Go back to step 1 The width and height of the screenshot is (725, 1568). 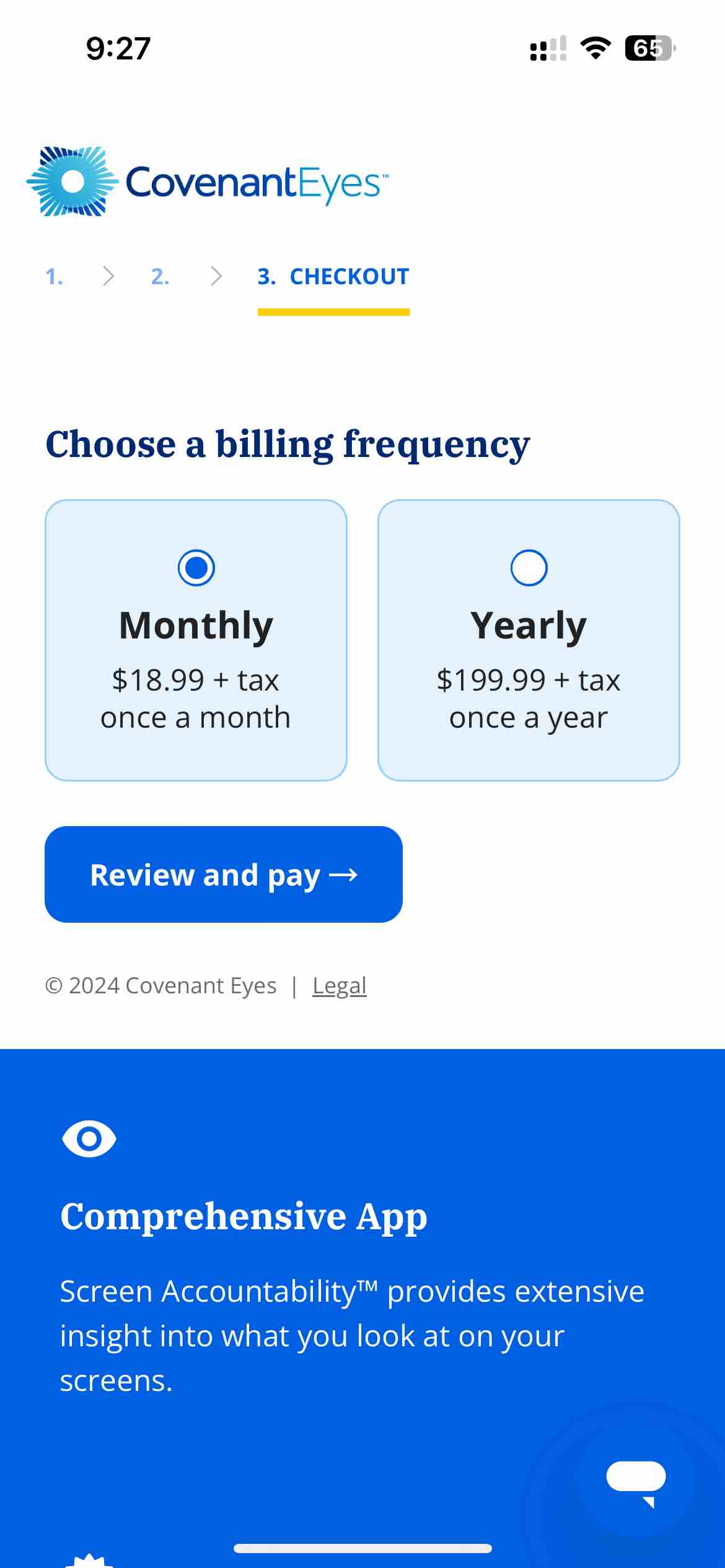[x=55, y=276]
